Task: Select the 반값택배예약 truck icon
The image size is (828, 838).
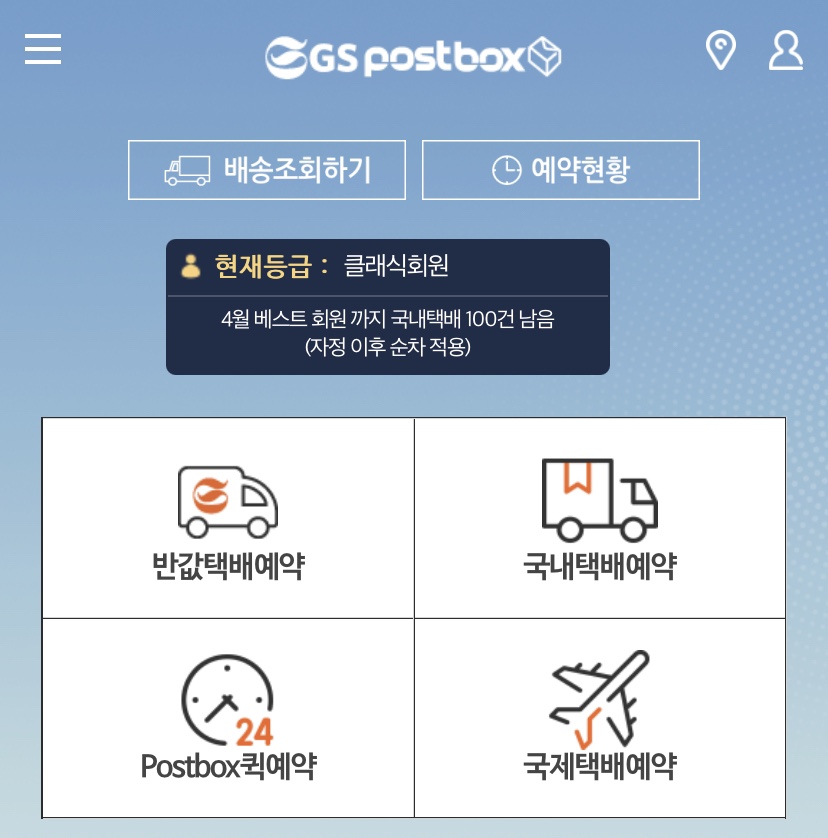Action: click(x=227, y=498)
